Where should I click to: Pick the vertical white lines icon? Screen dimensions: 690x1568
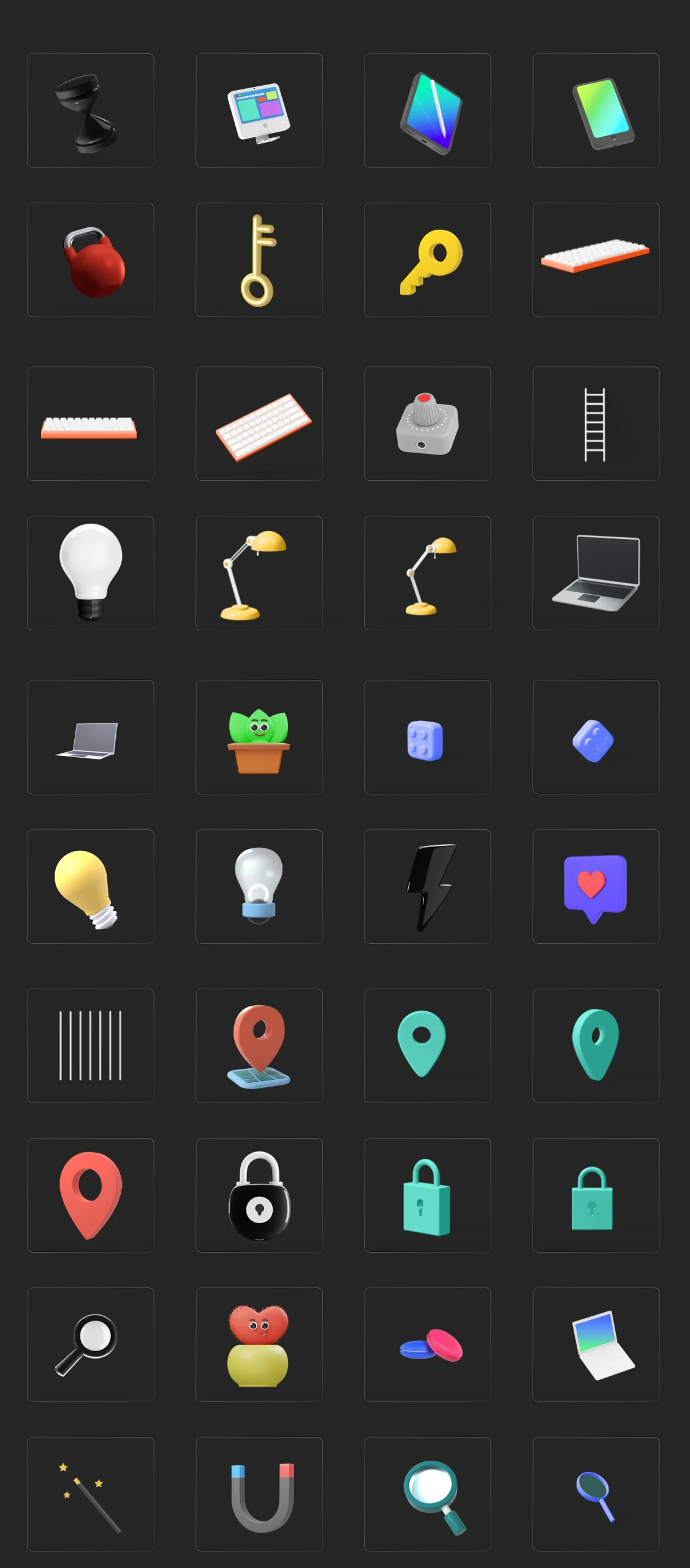(x=91, y=1046)
